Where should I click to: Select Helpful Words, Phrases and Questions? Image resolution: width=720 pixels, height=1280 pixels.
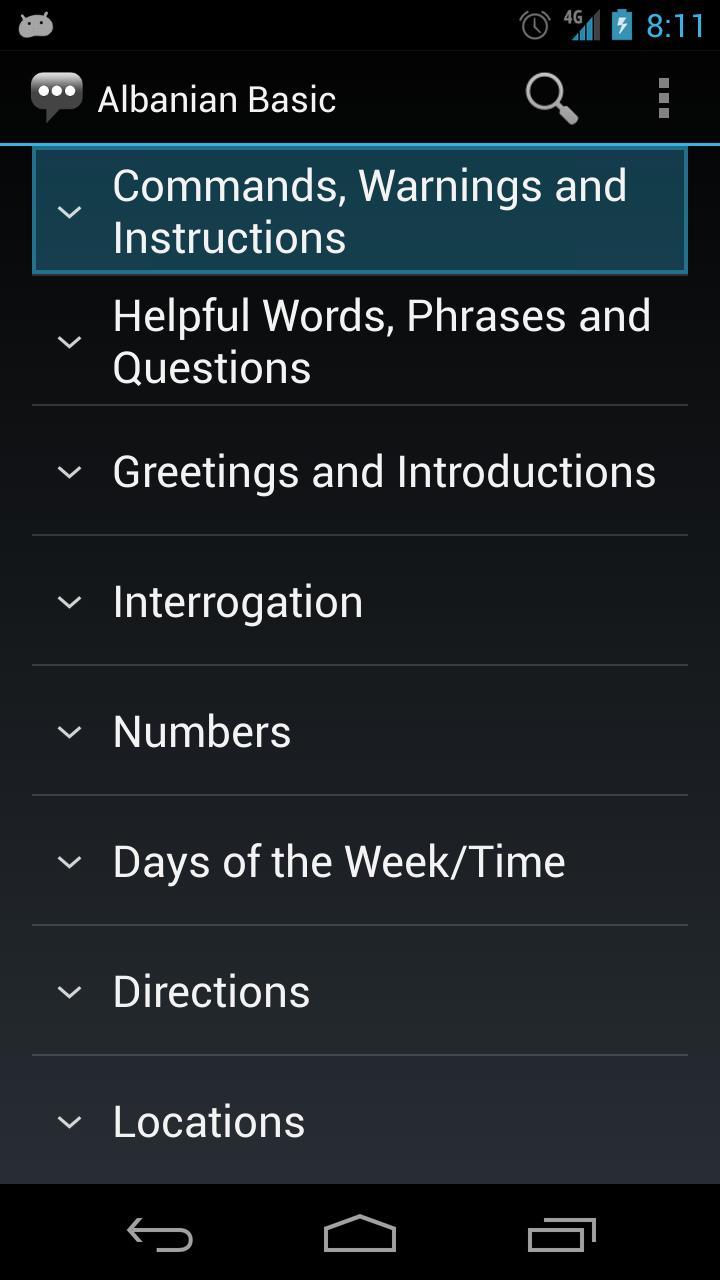(360, 341)
